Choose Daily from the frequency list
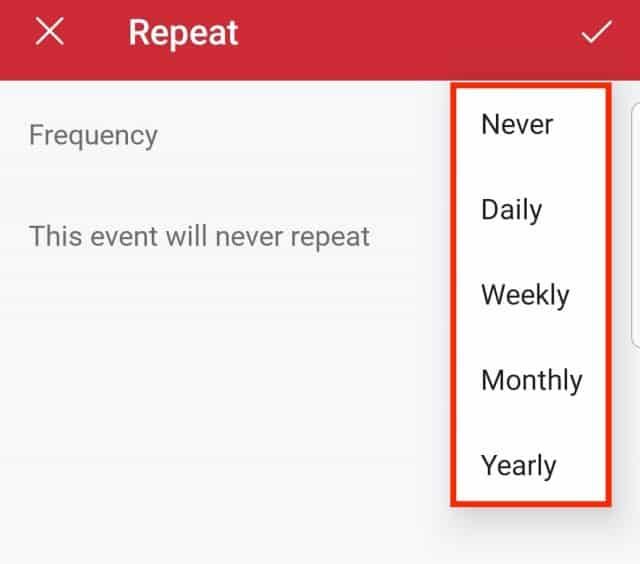 [511, 210]
